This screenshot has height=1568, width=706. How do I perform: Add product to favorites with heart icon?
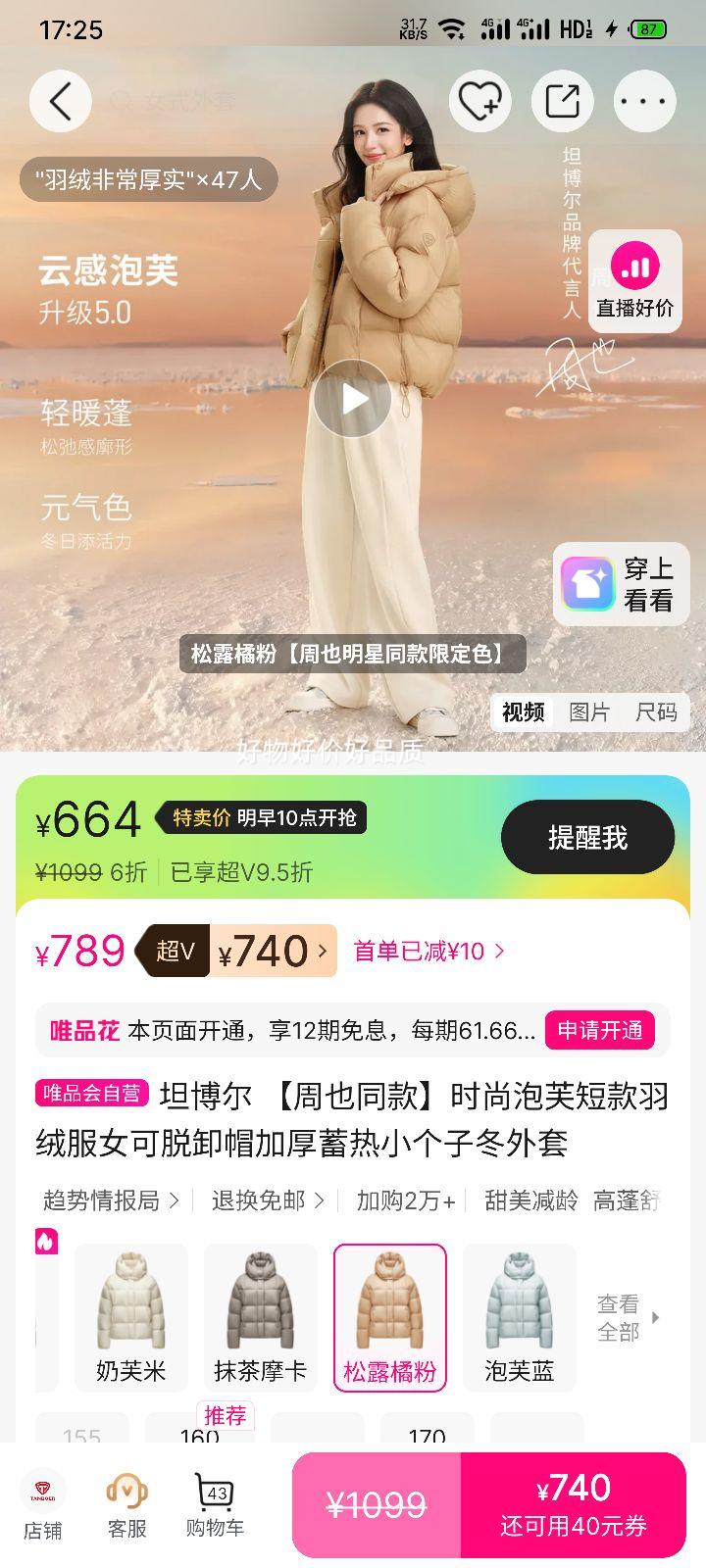[479, 101]
